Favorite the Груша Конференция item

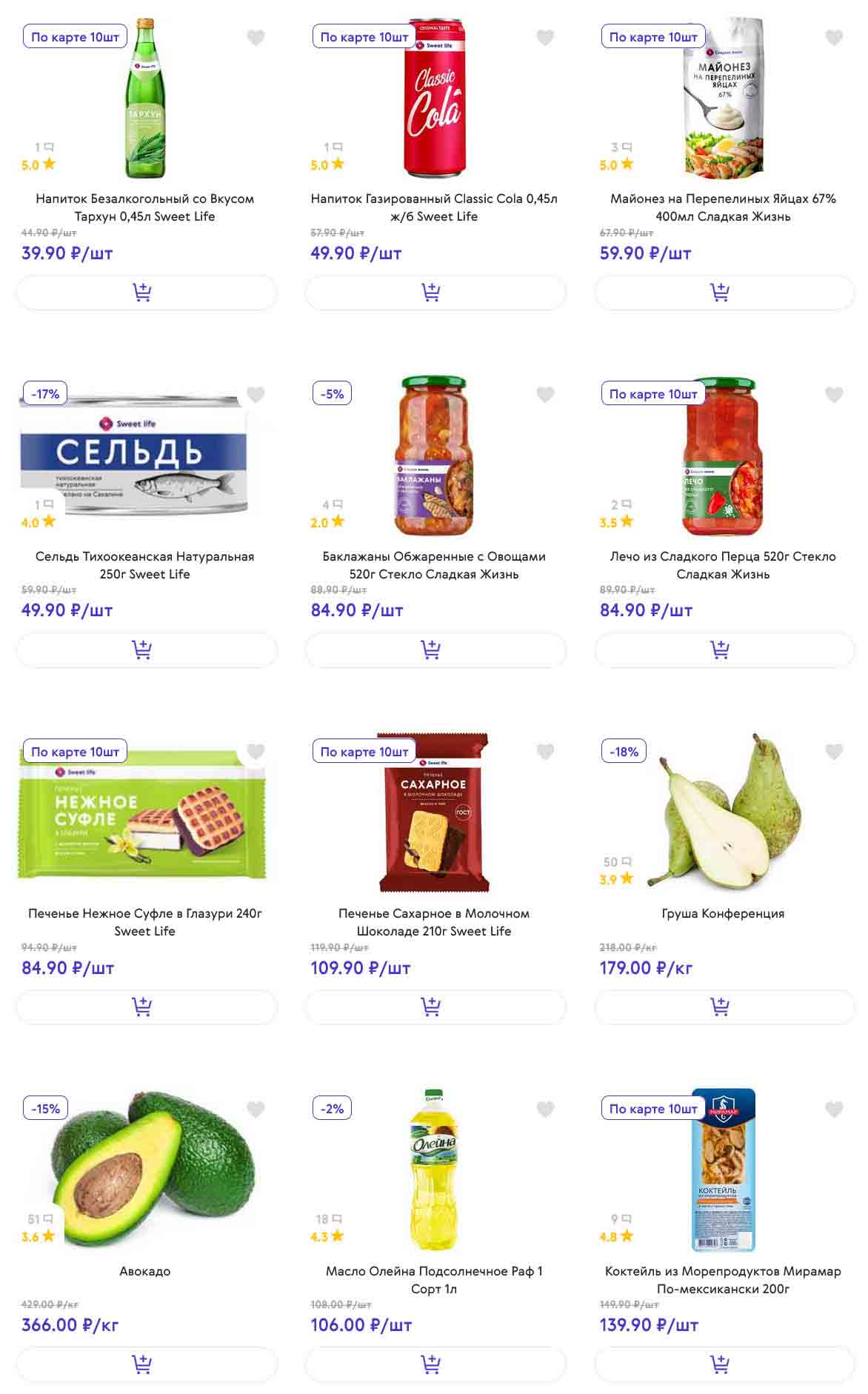point(834,752)
